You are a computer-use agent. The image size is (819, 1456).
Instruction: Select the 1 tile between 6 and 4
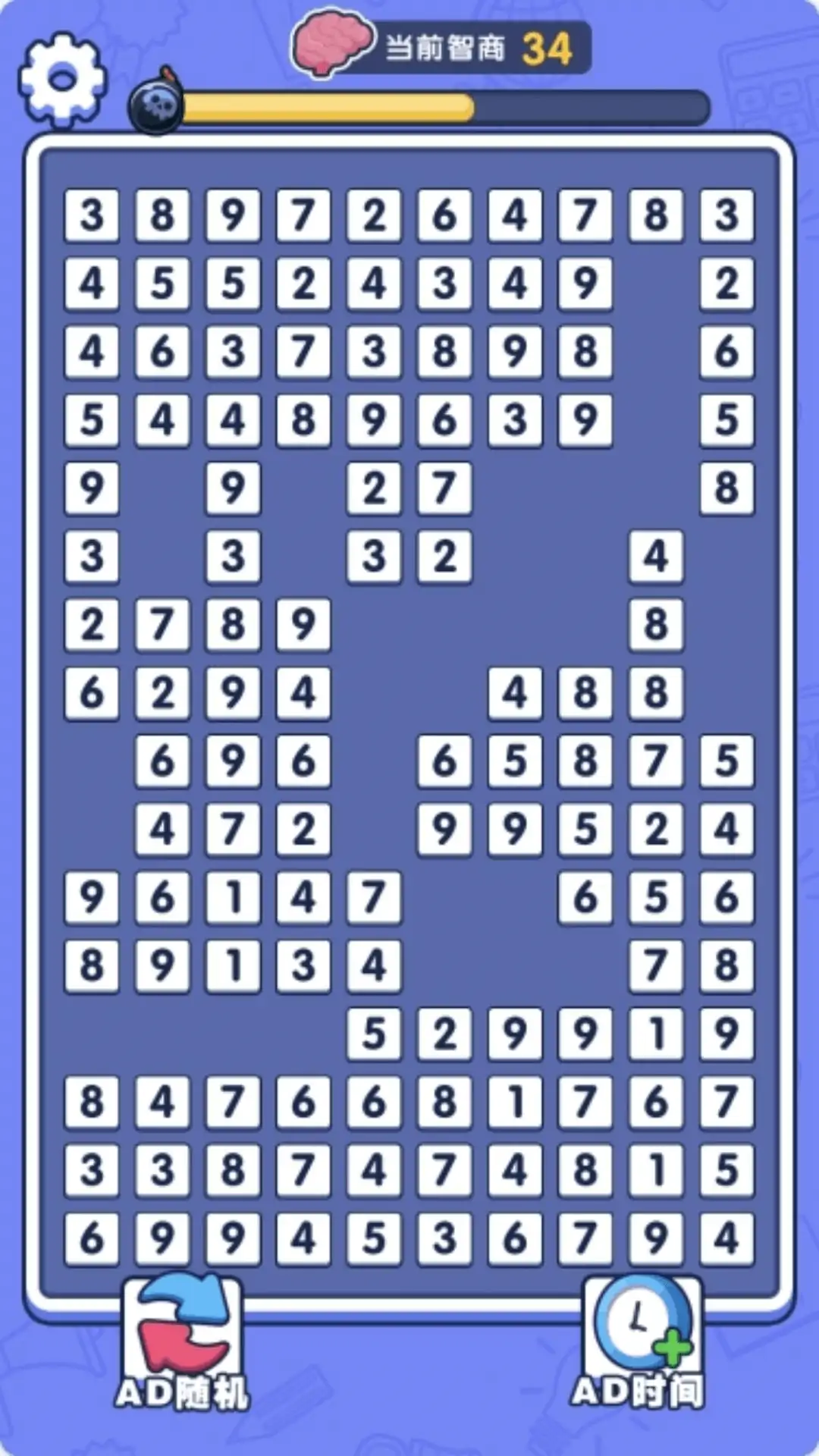point(233,898)
